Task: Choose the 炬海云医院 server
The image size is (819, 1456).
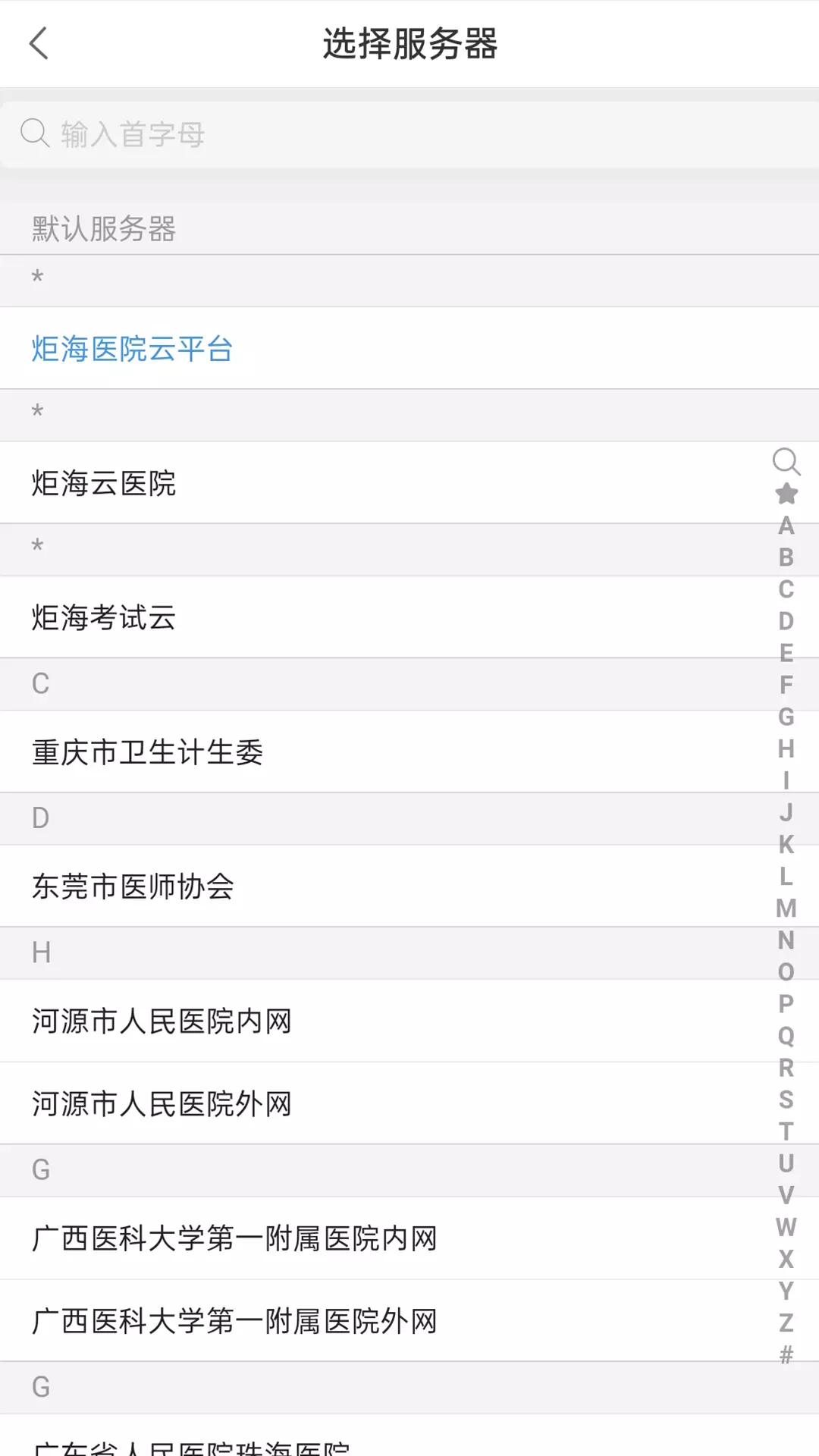Action: [409, 482]
